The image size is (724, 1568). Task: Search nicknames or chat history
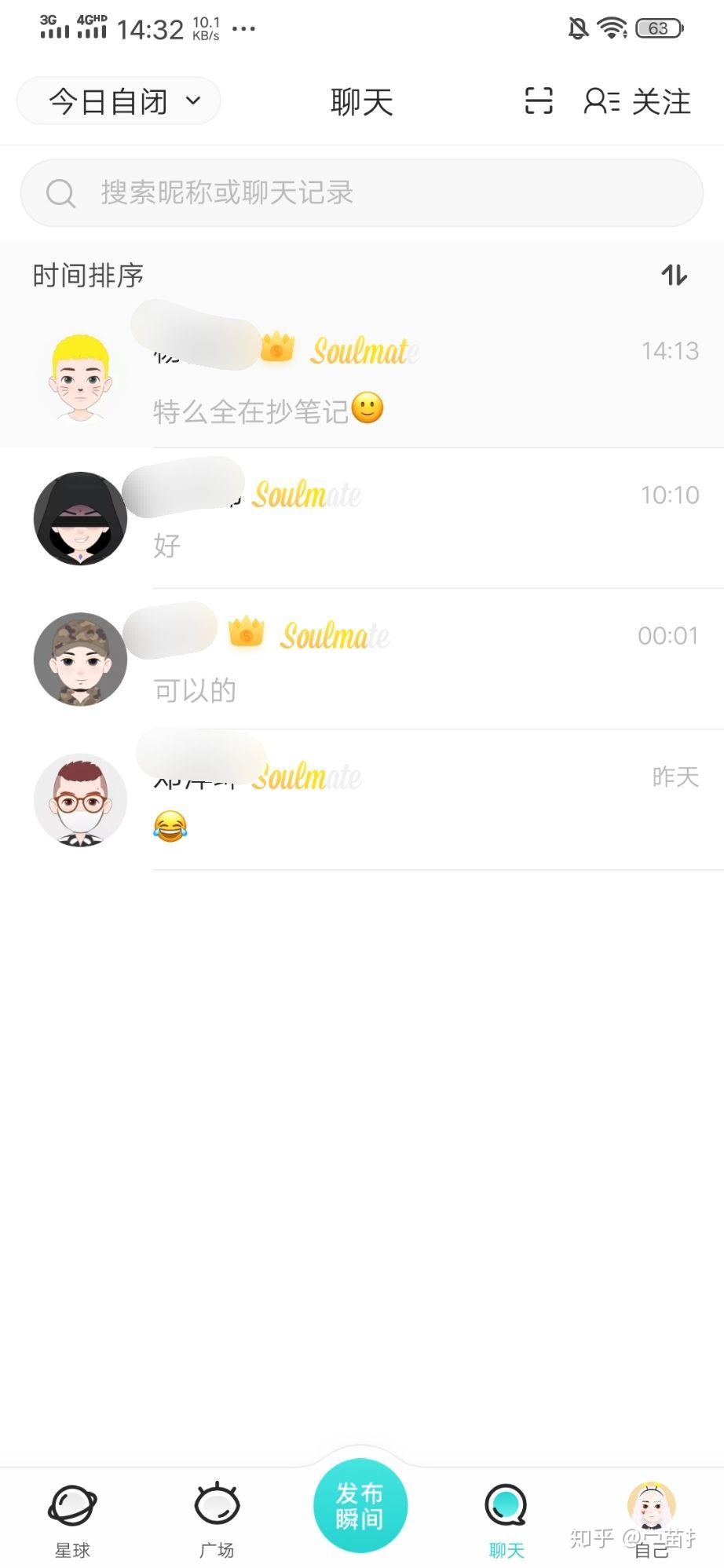tap(362, 192)
